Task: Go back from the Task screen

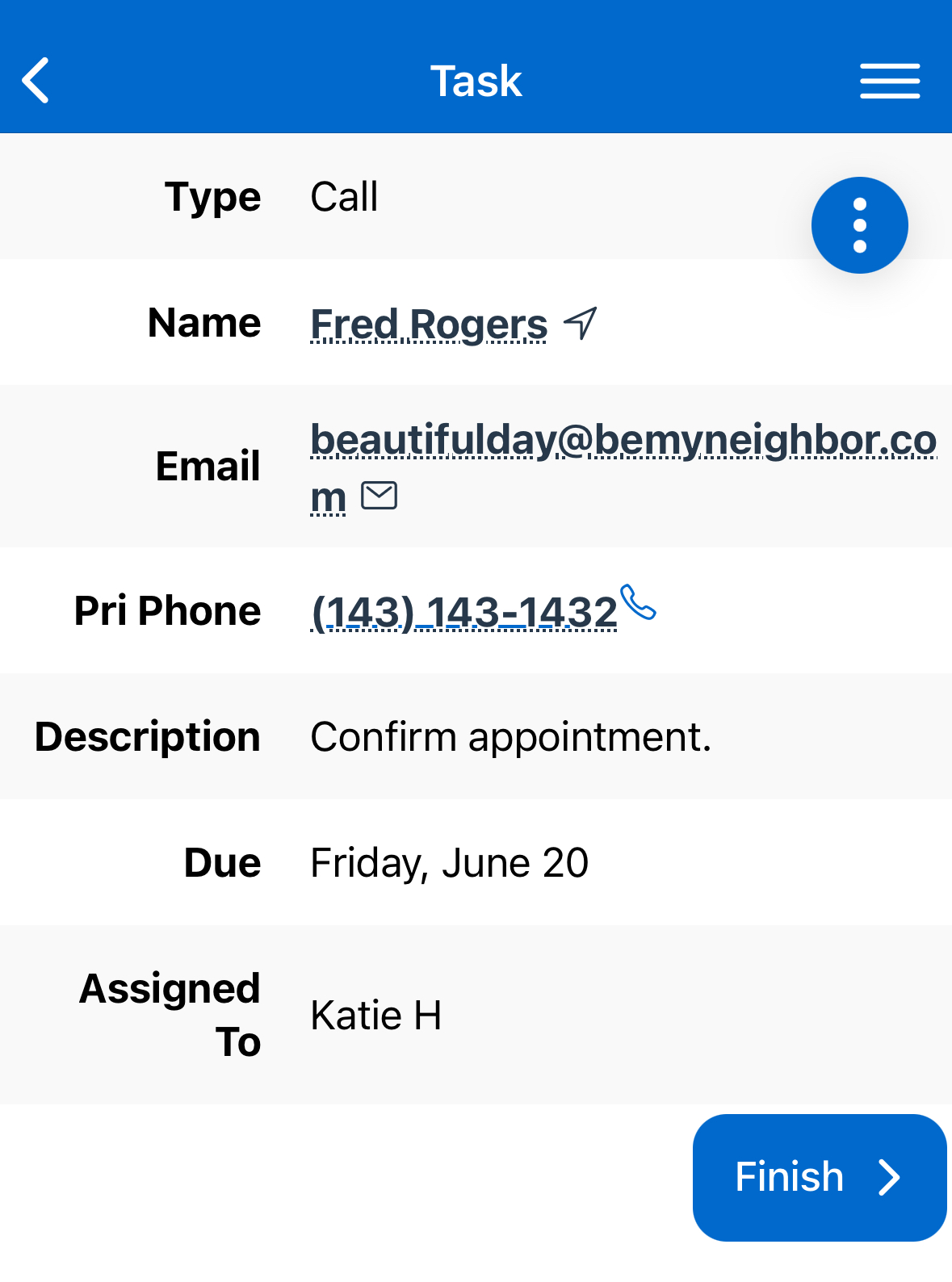Action: pos(36,81)
